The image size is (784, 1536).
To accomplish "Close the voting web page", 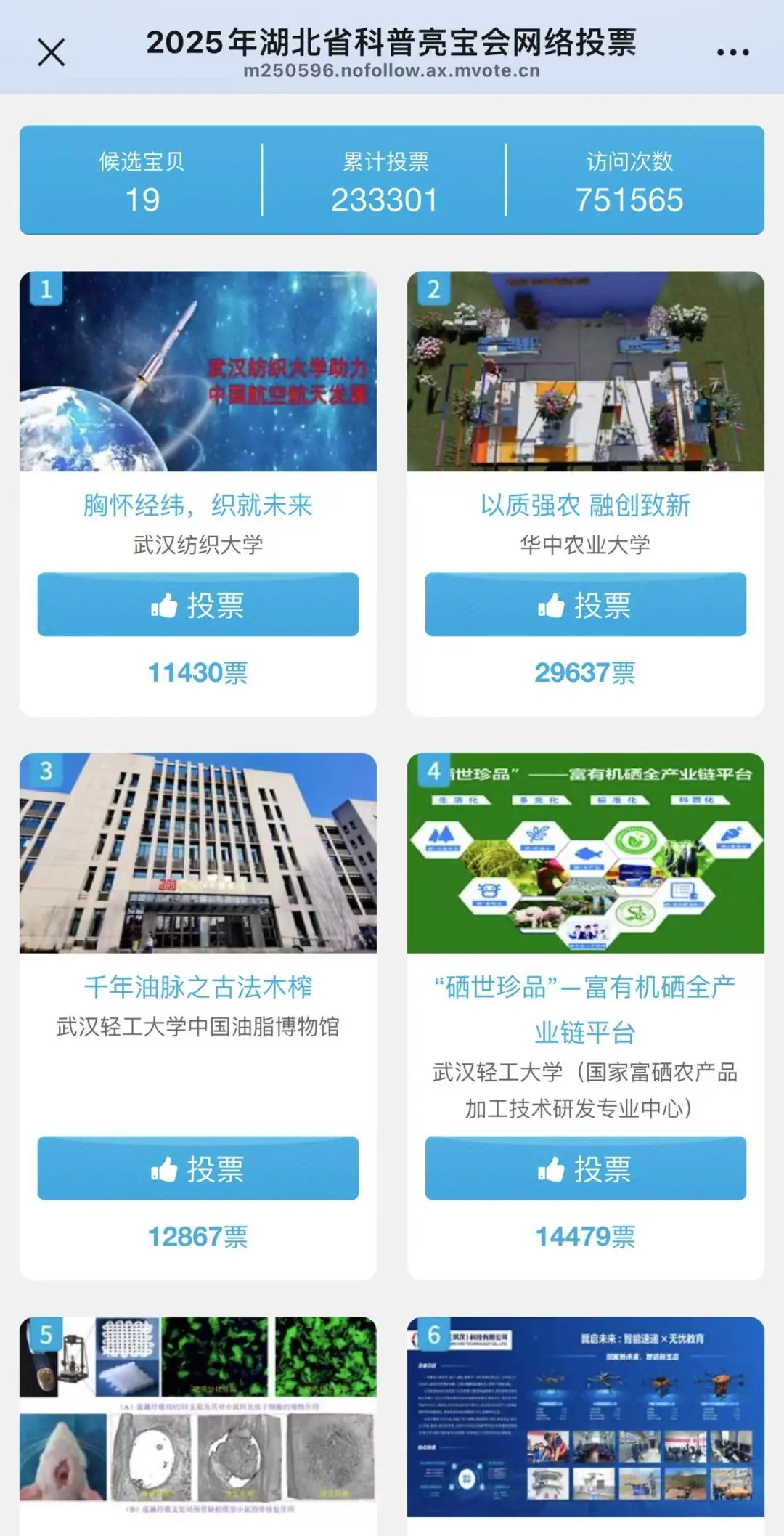I will 51,52.
